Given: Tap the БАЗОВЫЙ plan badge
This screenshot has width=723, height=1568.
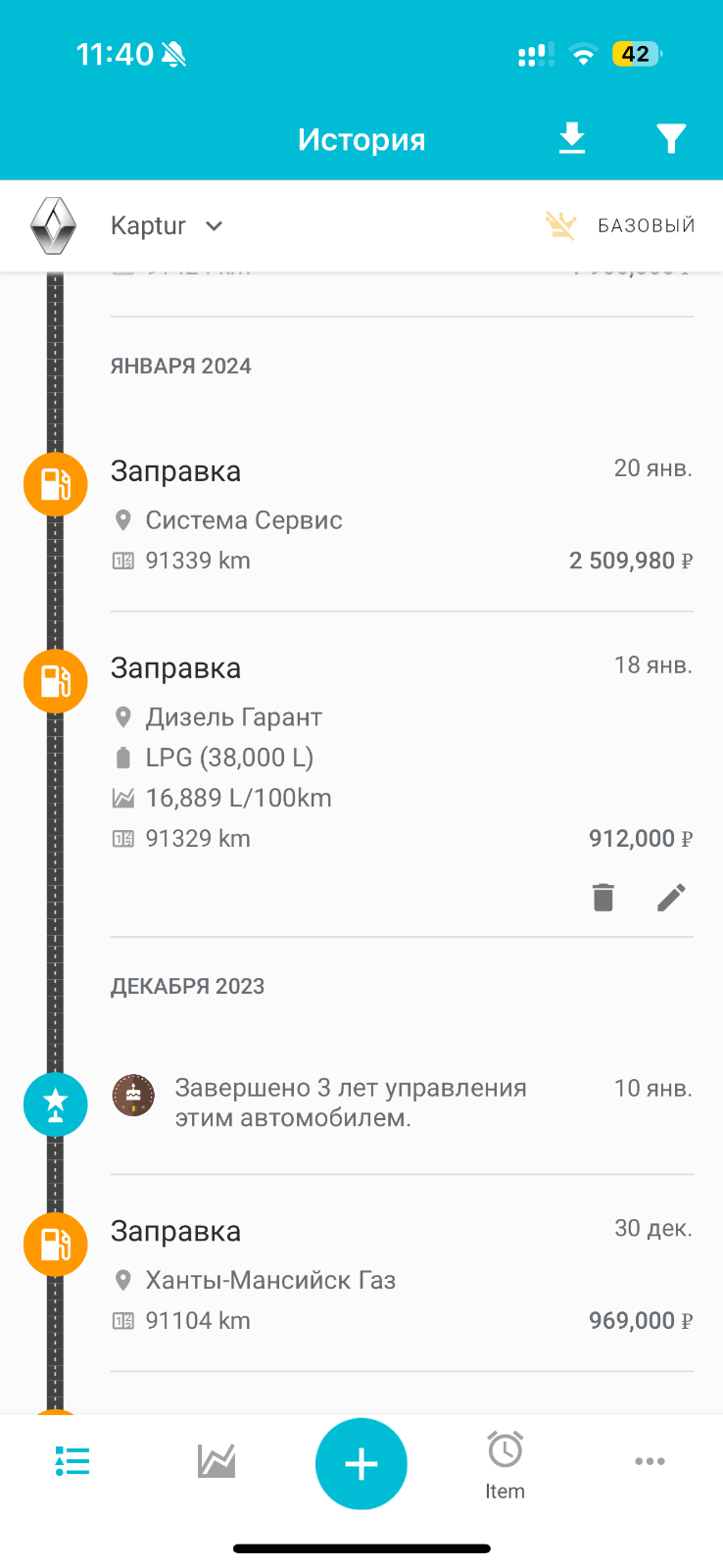Looking at the screenshot, I should click(x=620, y=226).
